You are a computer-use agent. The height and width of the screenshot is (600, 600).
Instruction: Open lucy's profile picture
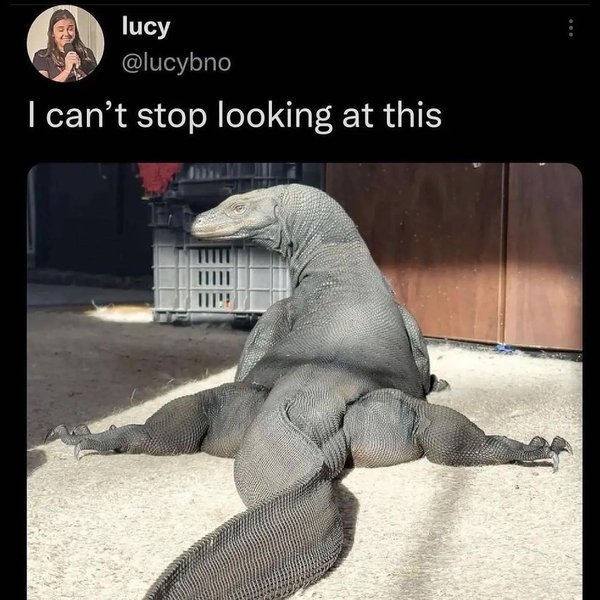click(65, 44)
